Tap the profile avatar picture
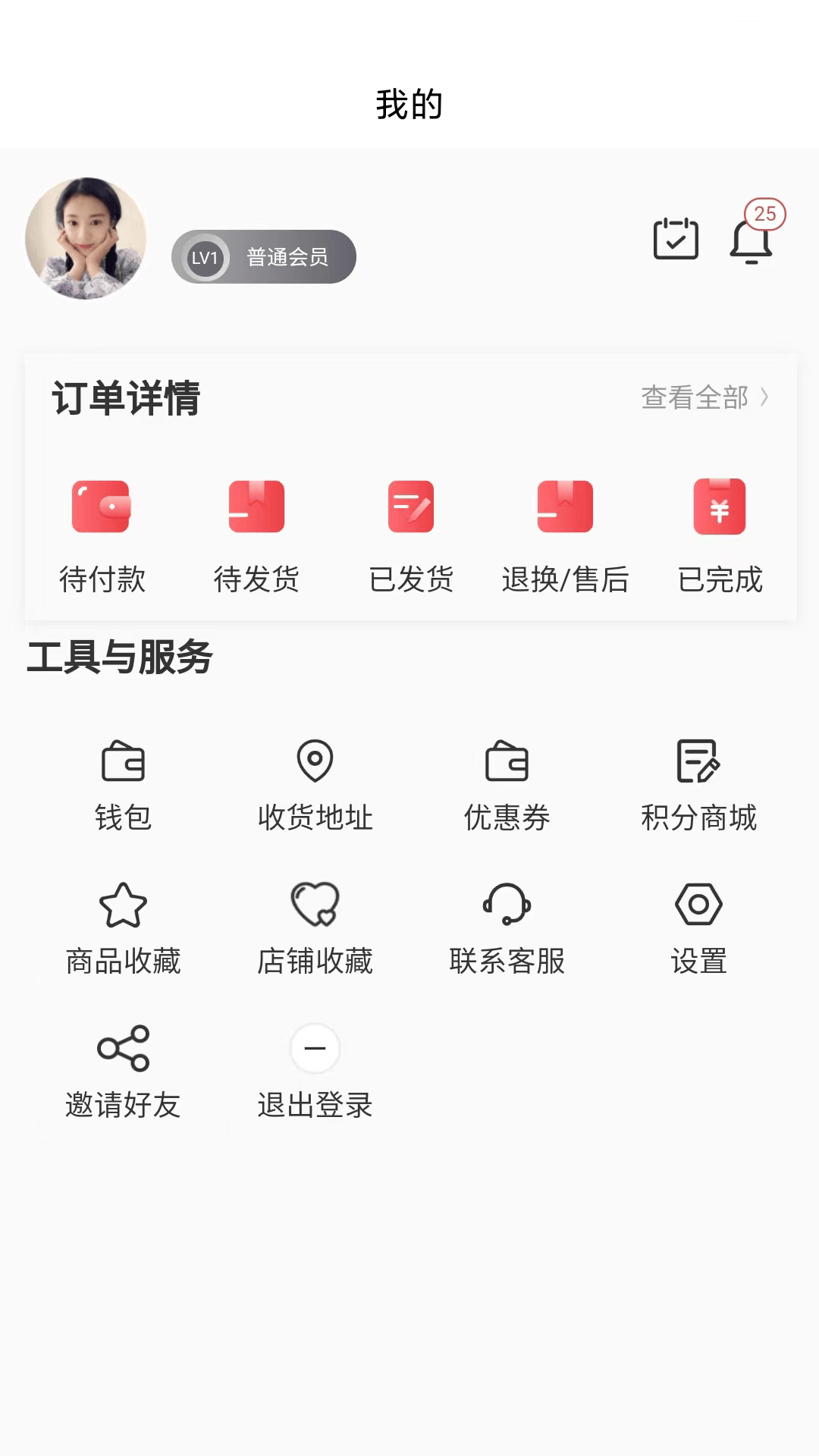 click(86, 238)
